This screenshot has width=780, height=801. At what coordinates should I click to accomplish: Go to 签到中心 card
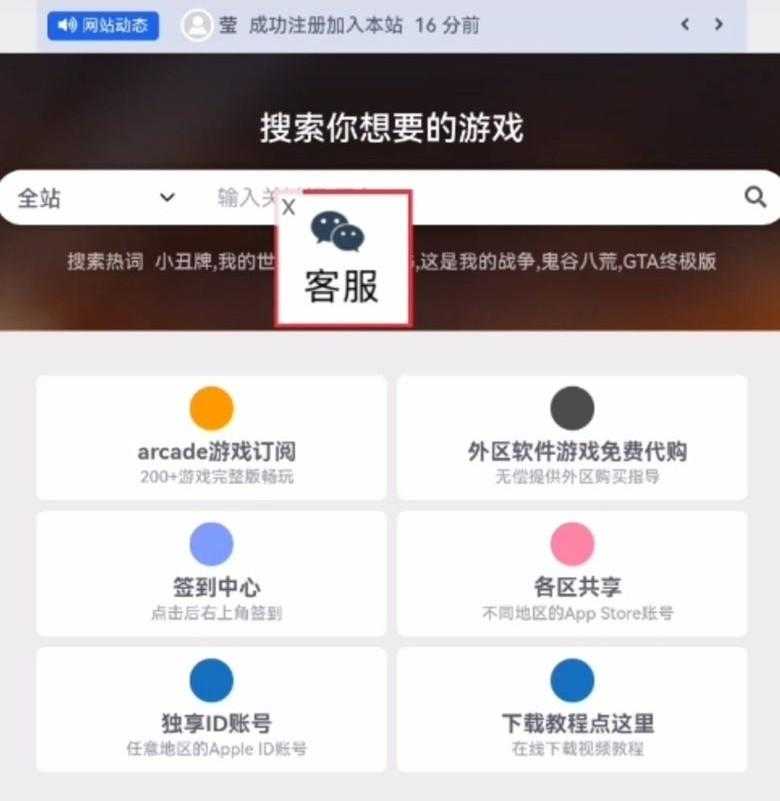(211, 574)
